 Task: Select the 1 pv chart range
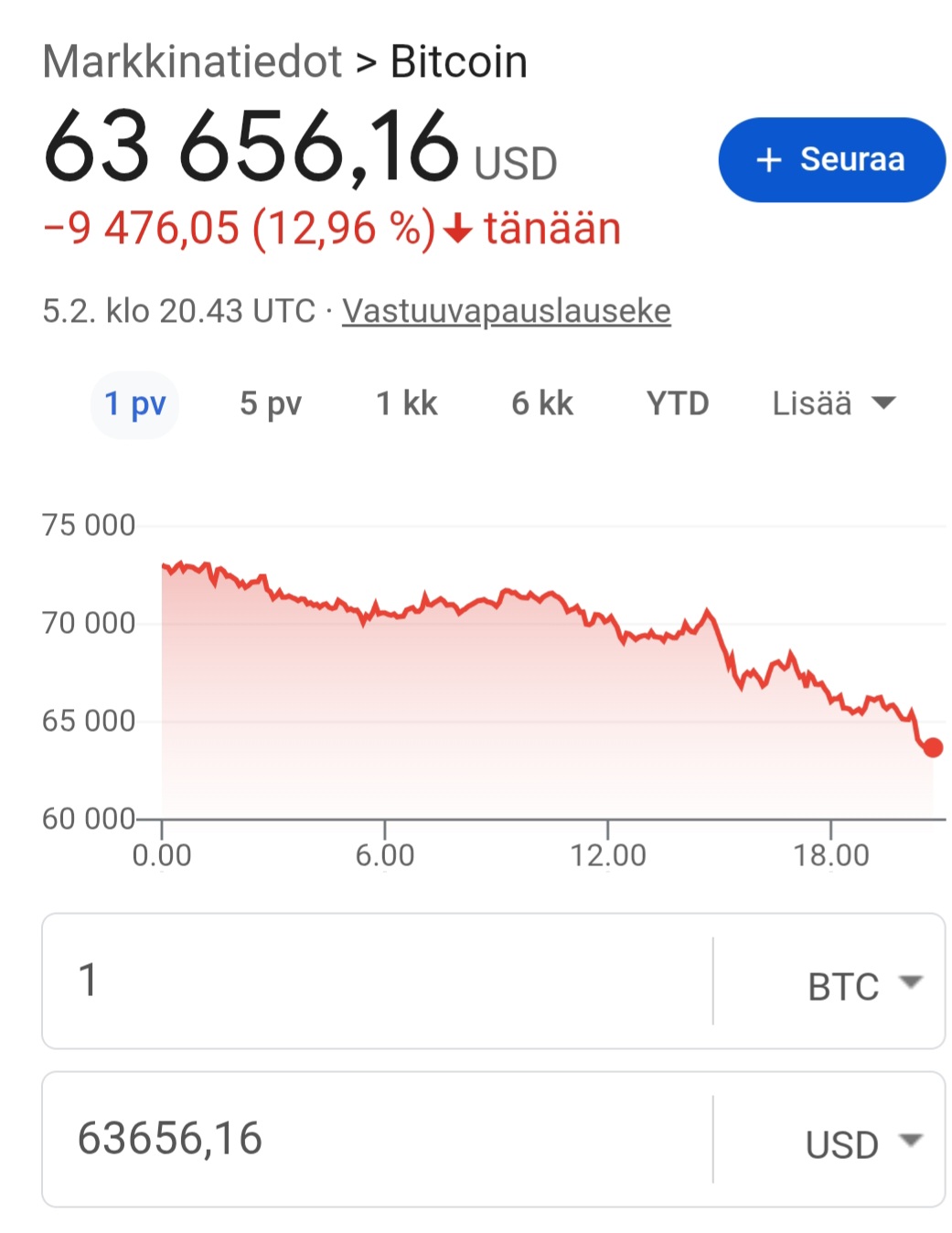[x=134, y=403]
